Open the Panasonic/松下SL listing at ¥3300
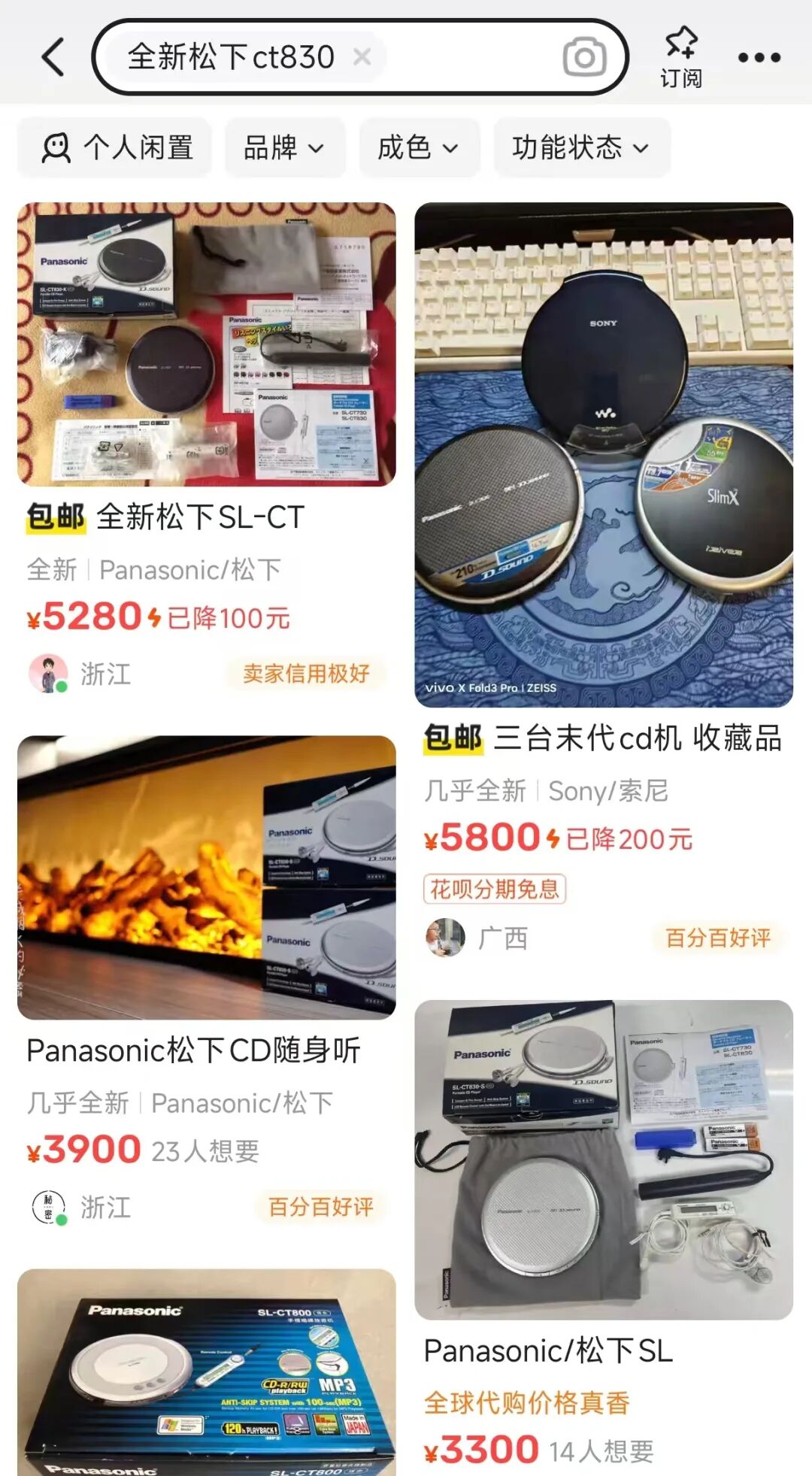This screenshot has height=1476, width=812. coord(603,1159)
